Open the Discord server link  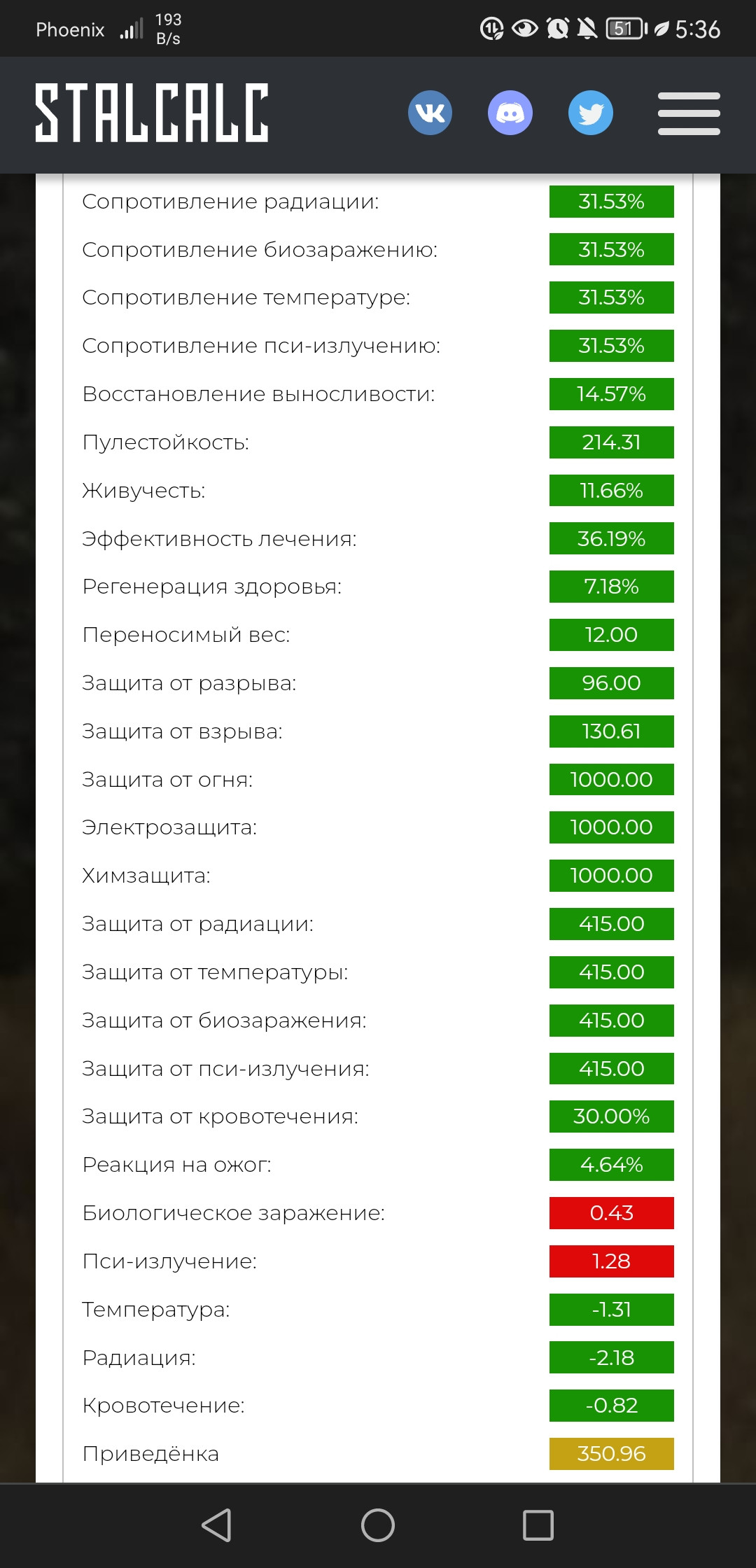pos(510,113)
